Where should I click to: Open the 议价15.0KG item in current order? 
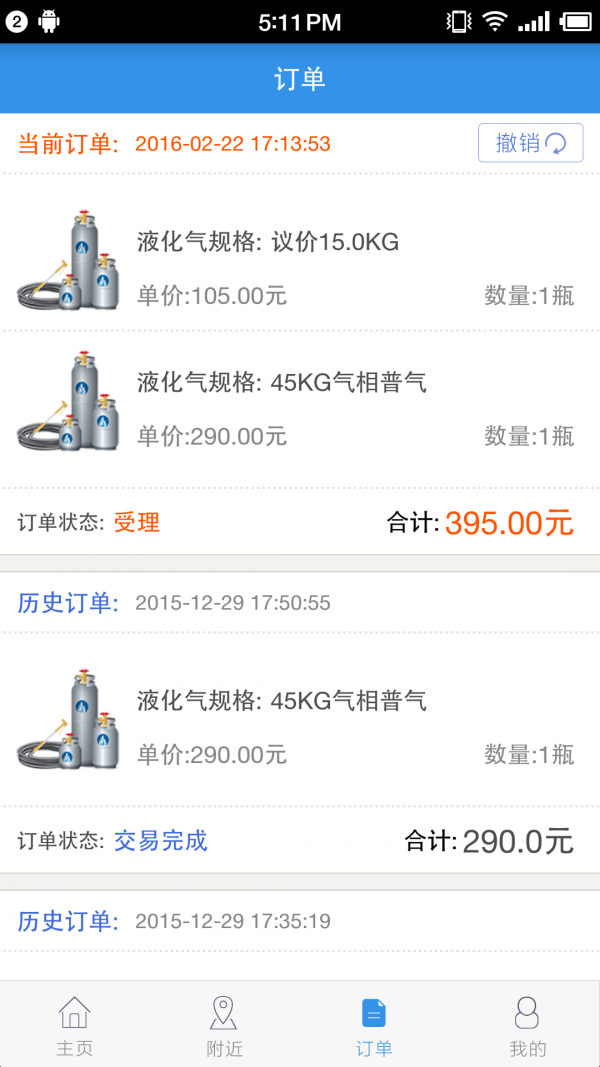[300, 260]
